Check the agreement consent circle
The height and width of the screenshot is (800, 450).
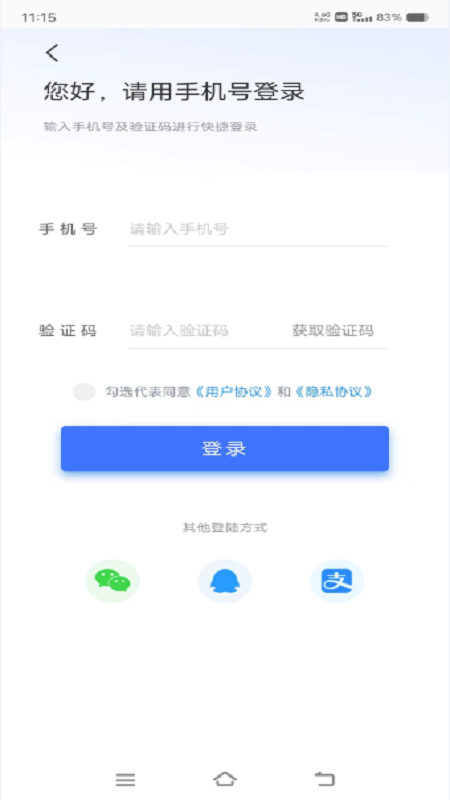click(x=84, y=392)
